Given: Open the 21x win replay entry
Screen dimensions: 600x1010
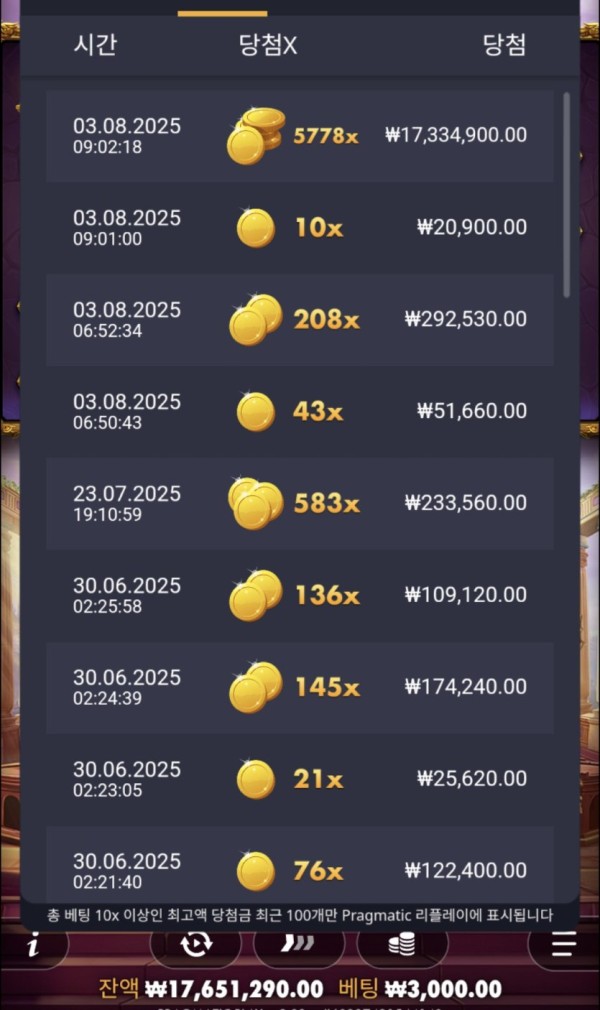Looking at the screenshot, I should point(300,779).
